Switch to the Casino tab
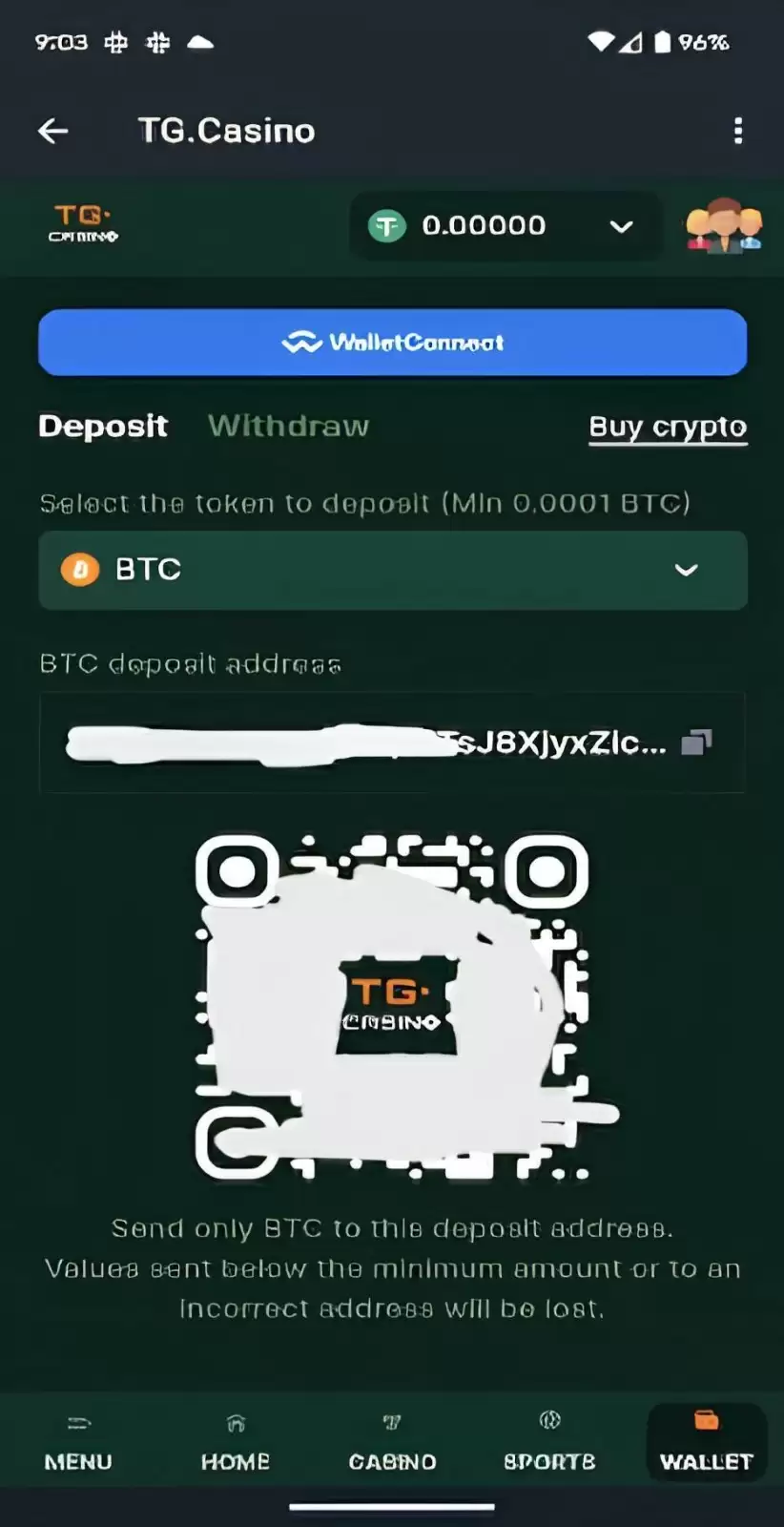784x1527 pixels. (392, 1443)
